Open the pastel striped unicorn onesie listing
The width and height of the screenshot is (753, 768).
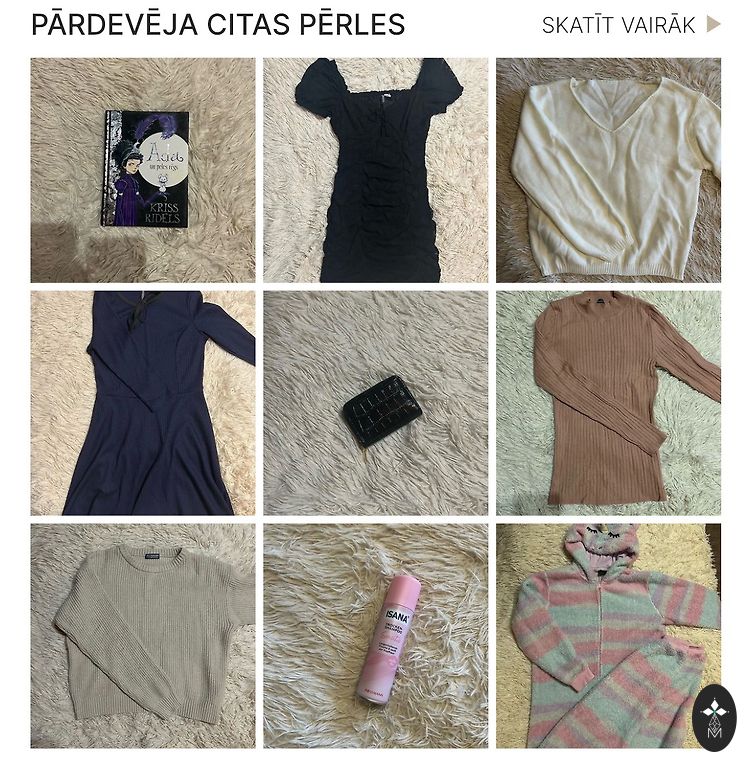600,636
